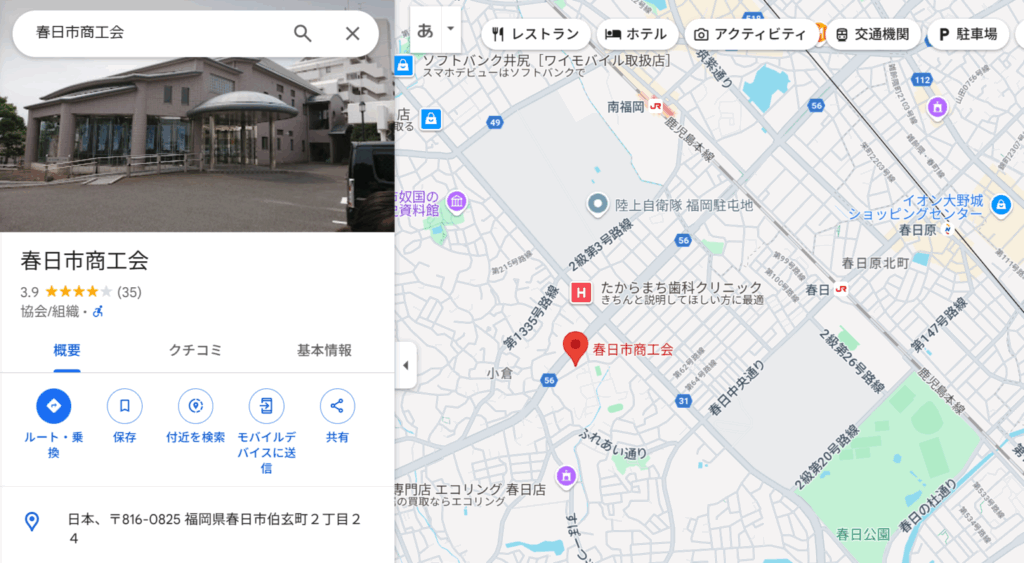Tap the search magnifier icon
The width and height of the screenshot is (1024, 563).
303,33
